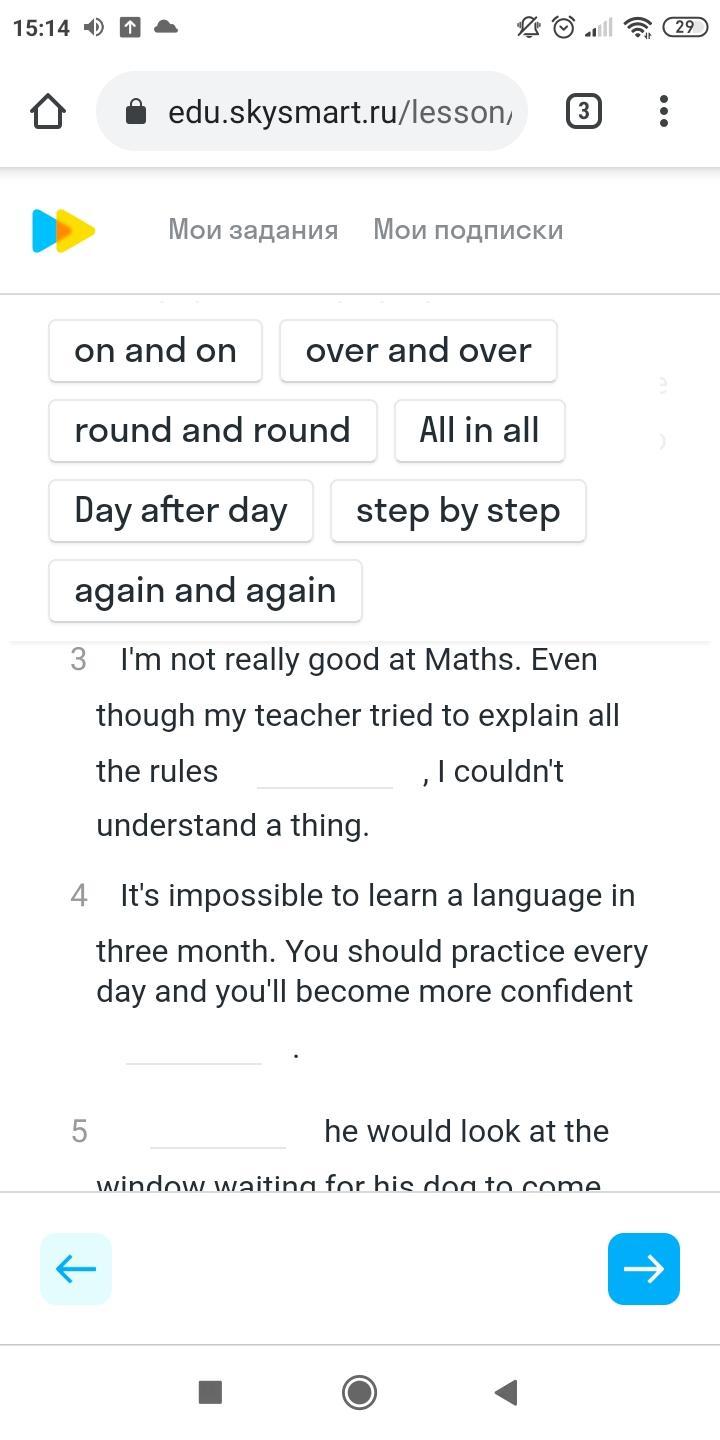Tap the blank in sentence 4

pyautogui.click(x=194, y=1048)
